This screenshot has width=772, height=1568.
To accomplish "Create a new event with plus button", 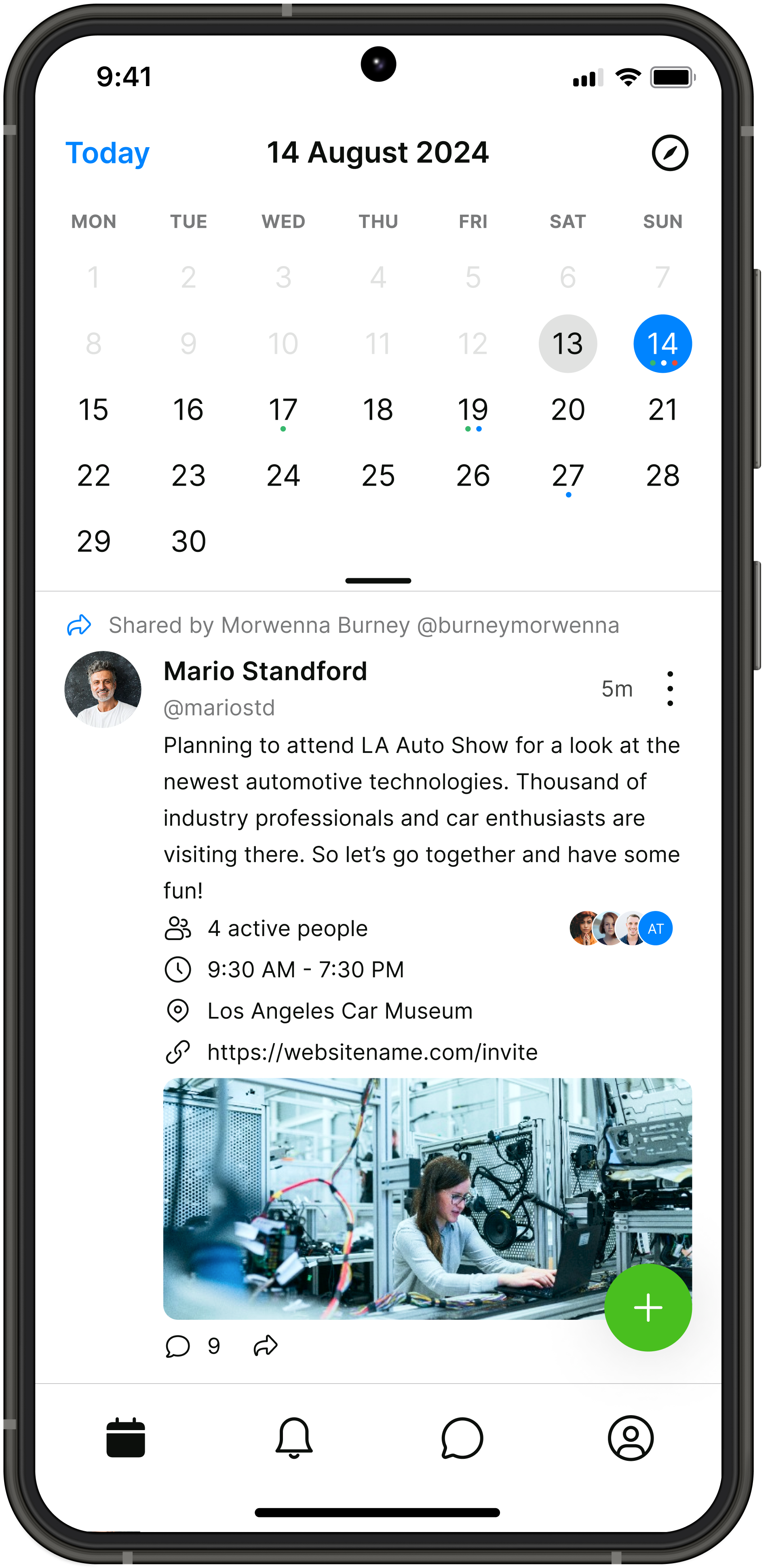I will [x=648, y=1308].
